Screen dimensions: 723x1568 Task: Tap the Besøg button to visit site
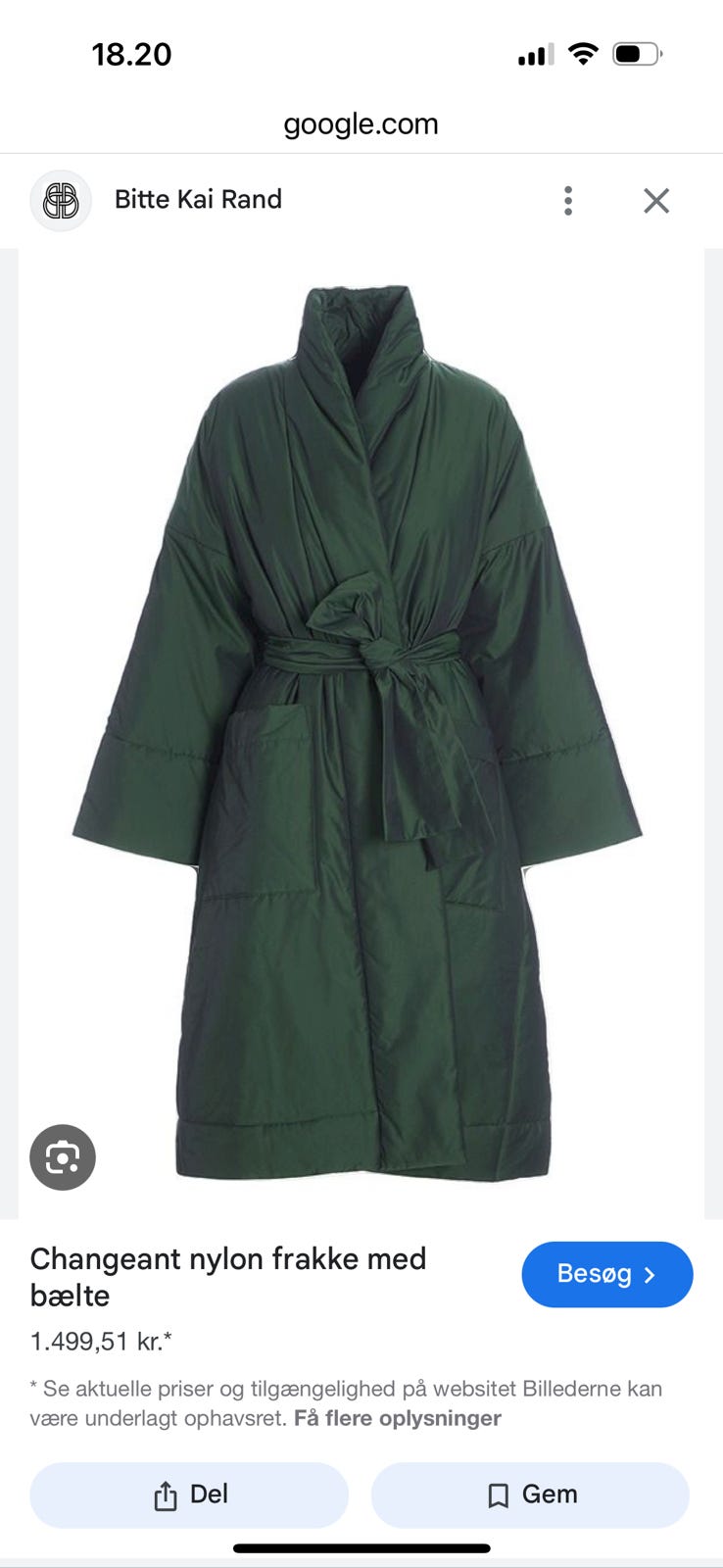click(606, 1274)
